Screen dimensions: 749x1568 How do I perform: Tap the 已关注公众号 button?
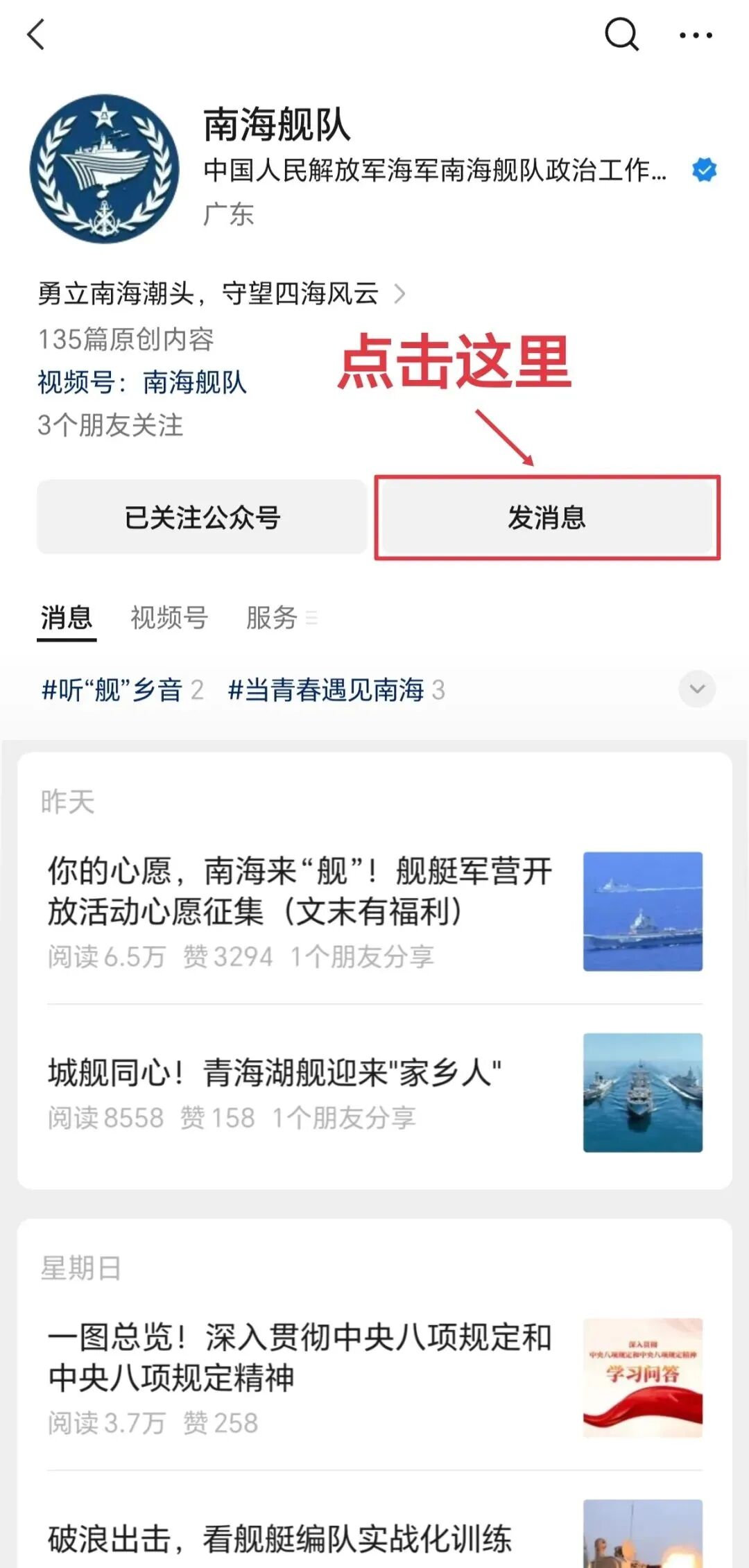tap(202, 517)
